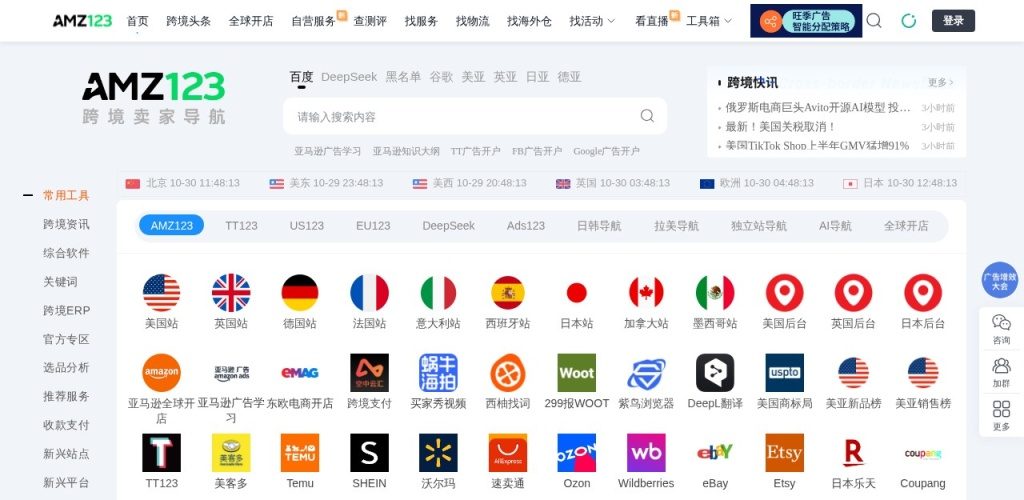Open the Temu platform shortcut
This screenshot has width=1024, height=500.
click(x=299, y=461)
